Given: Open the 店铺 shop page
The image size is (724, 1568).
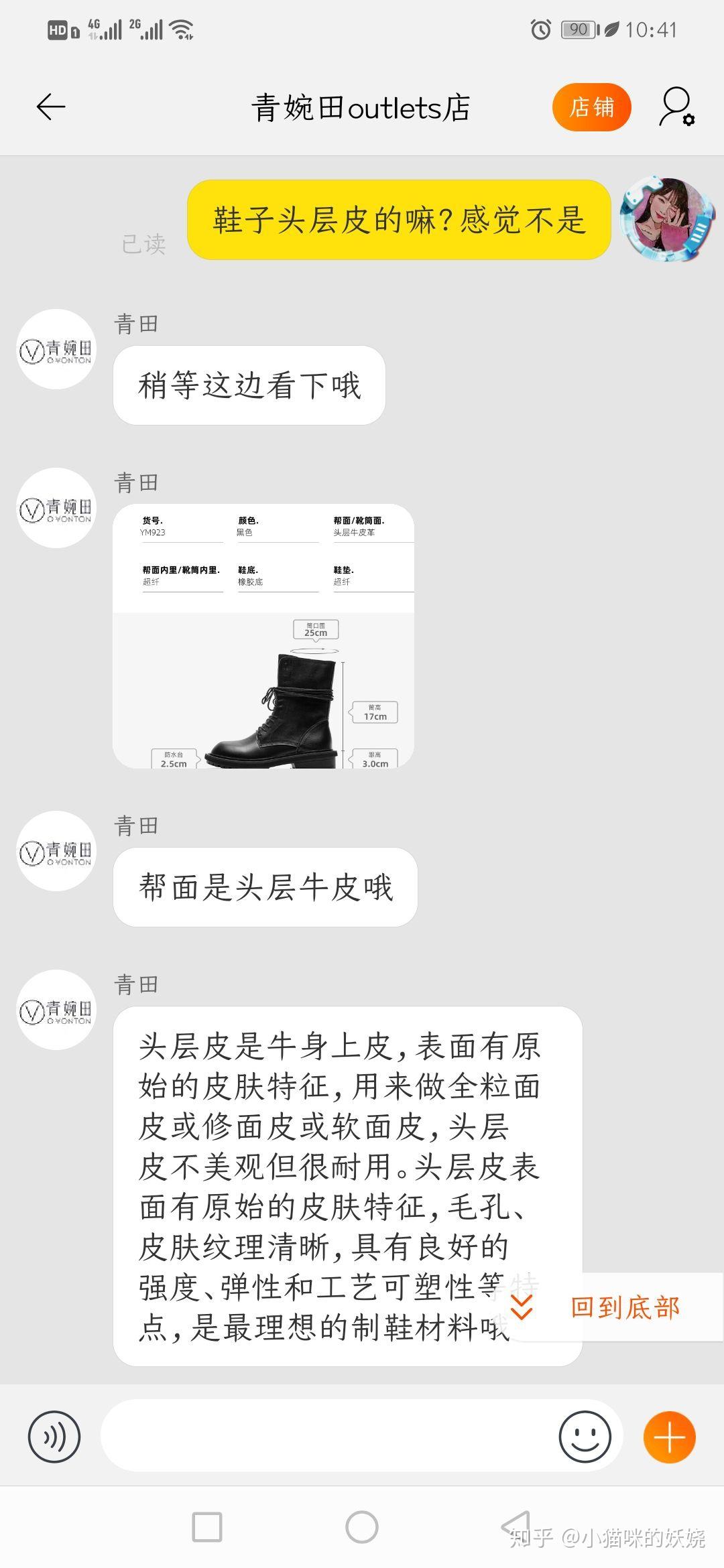Looking at the screenshot, I should [591, 107].
